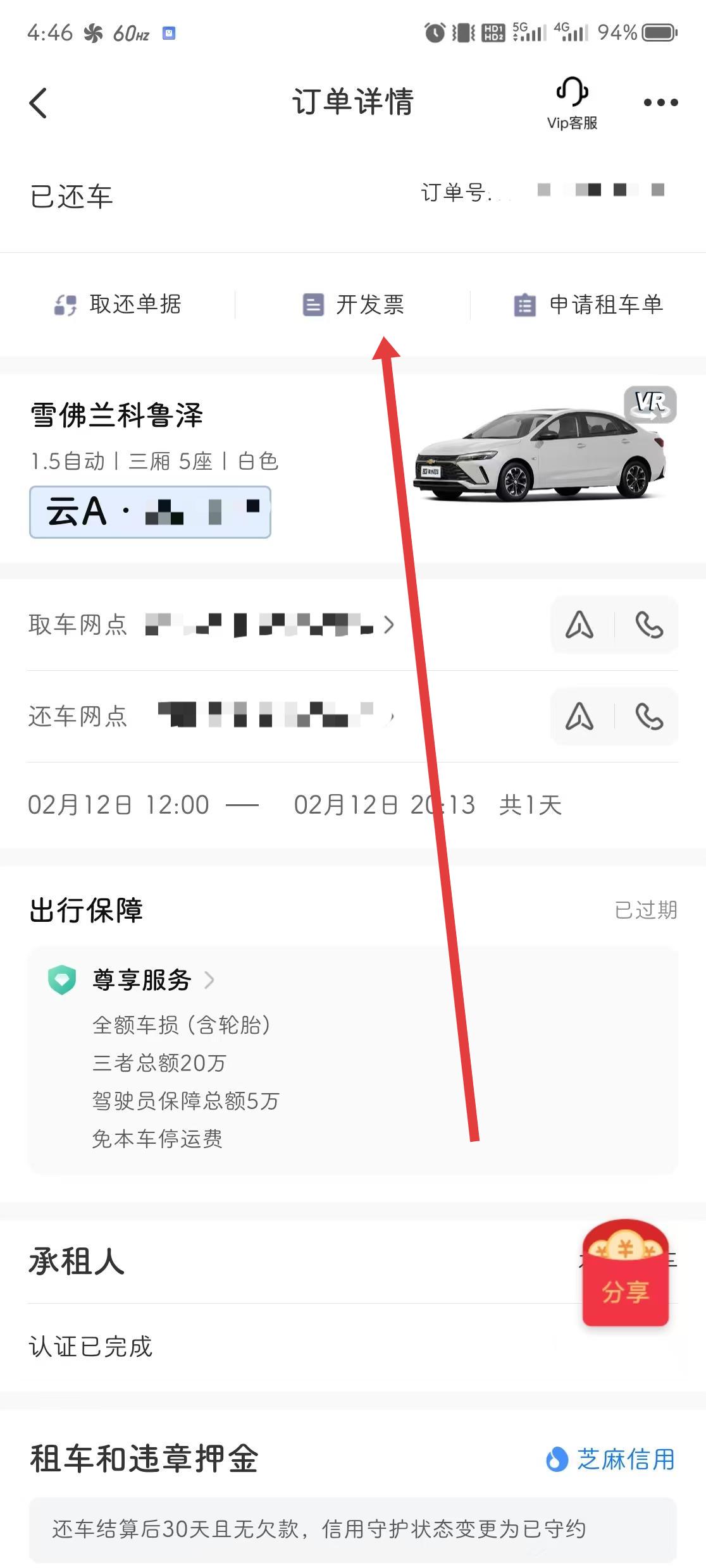Navigate to the 还车网点 return point
The width and height of the screenshot is (706, 1568).
[579, 717]
